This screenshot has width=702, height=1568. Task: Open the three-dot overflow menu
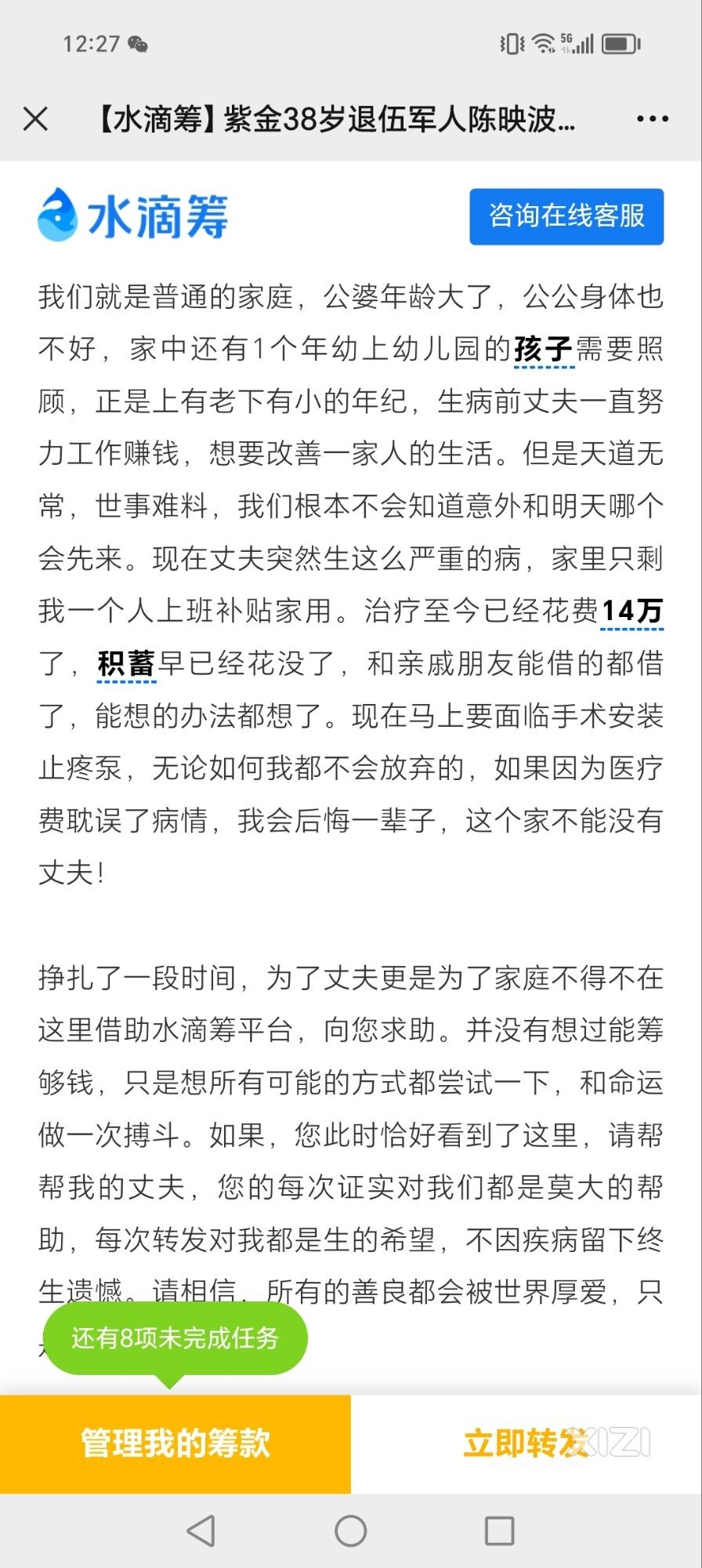pyautogui.click(x=652, y=119)
